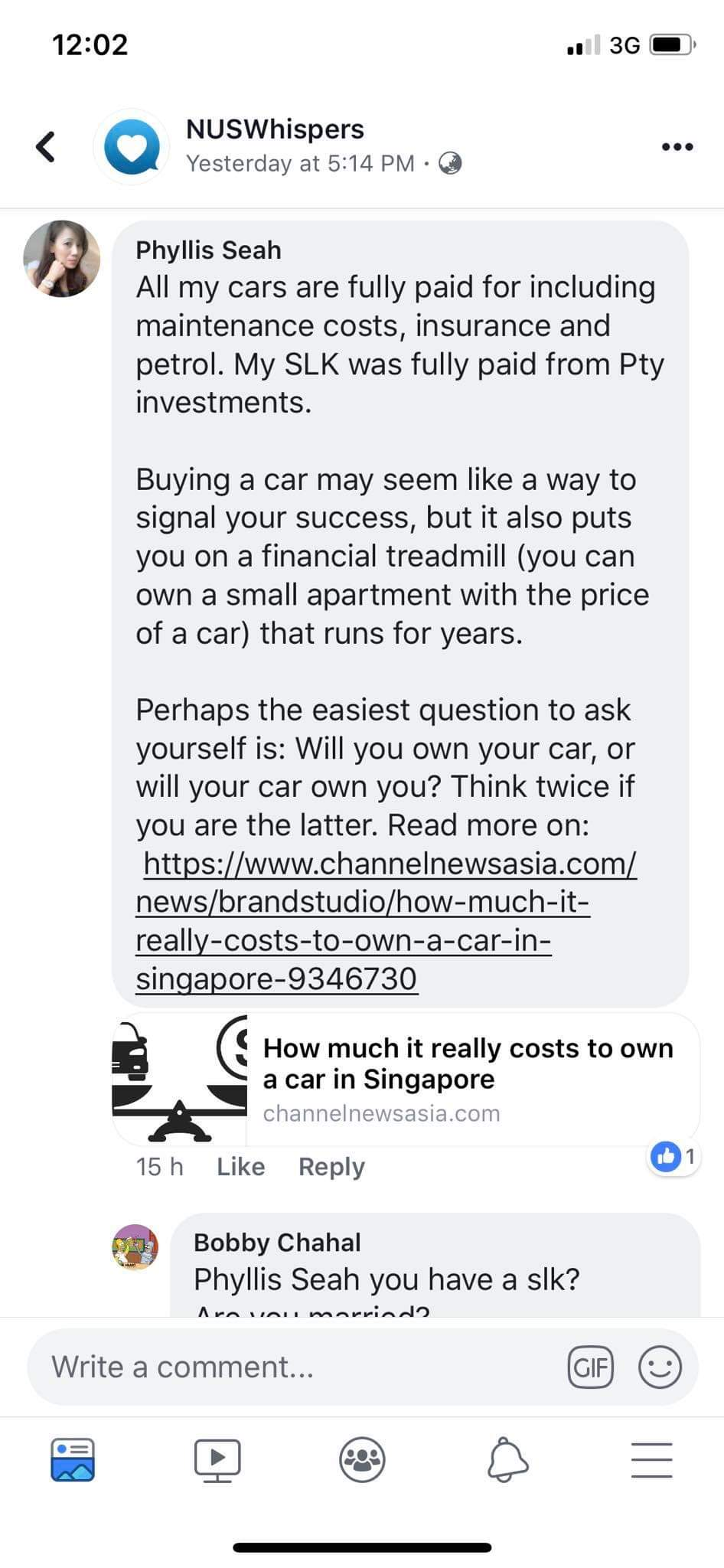Open the notifications bell tab
The height and width of the screenshot is (1568, 724).
coord(507,1459)
